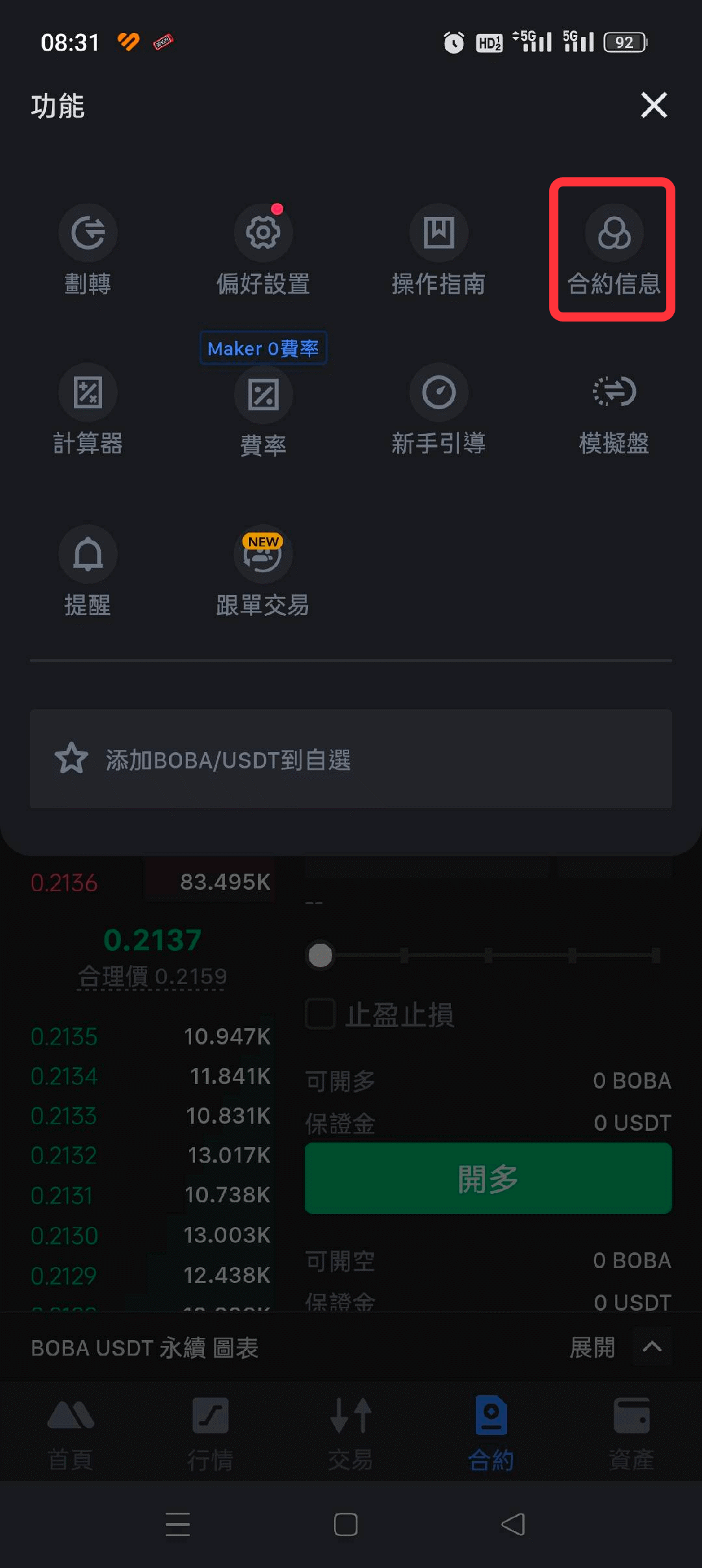Image resolution: width=702 pixels, height=1568 pixels.
Task: Close the 功能 panel
Action: (654, 105)
